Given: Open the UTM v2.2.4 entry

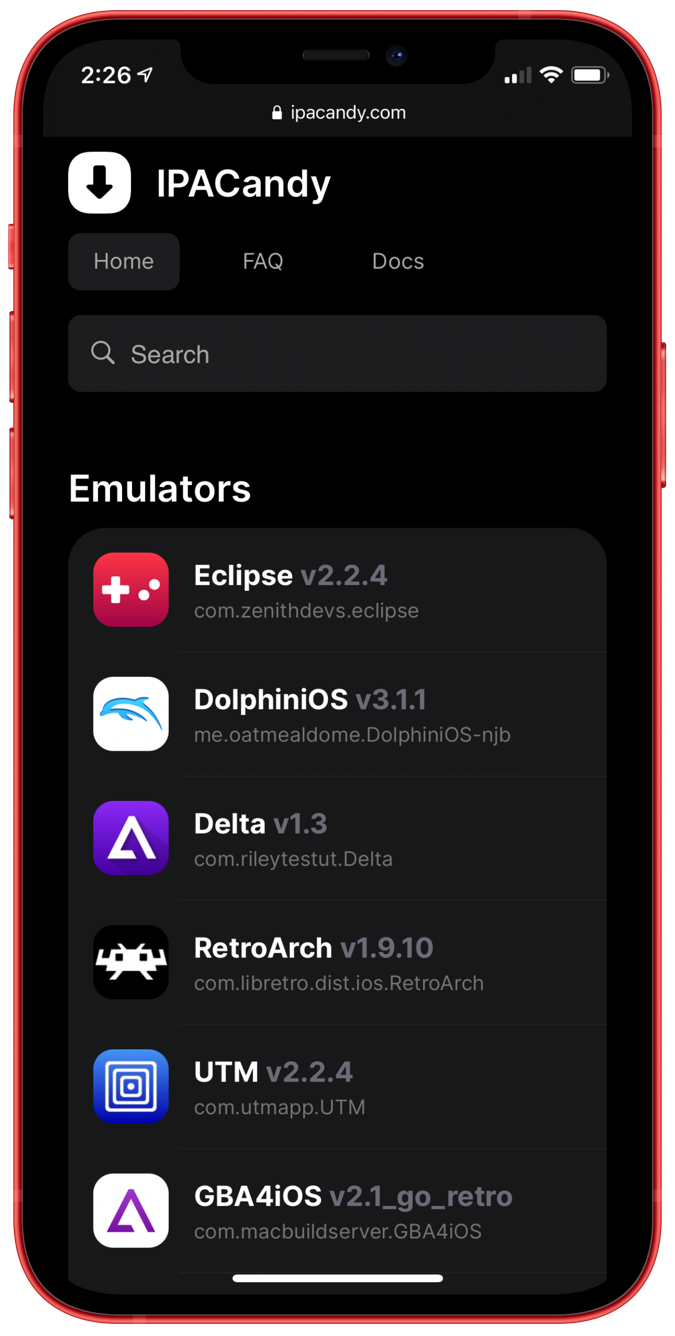Looking at the screenshot, I should click(337, 1087).
